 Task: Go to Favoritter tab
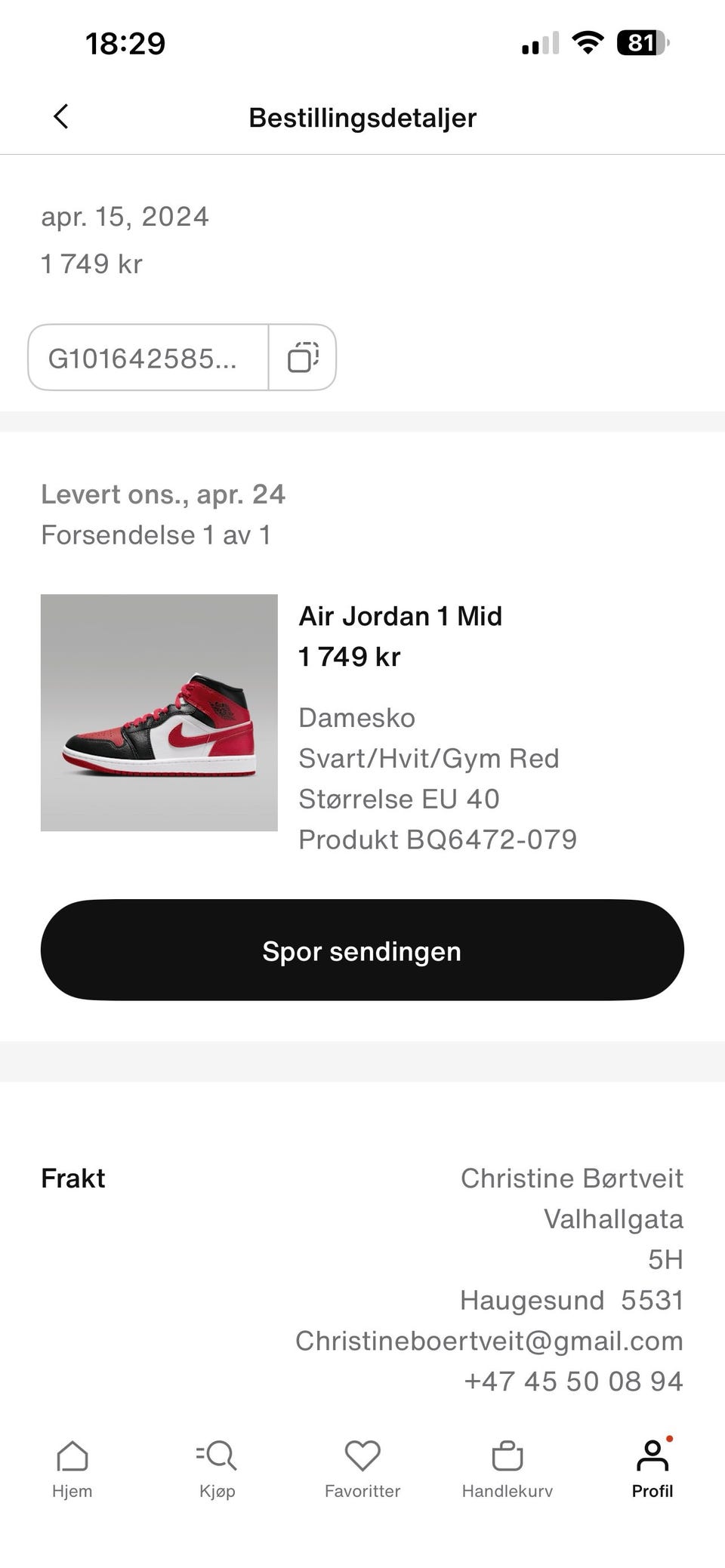(x=362, y=1468)
